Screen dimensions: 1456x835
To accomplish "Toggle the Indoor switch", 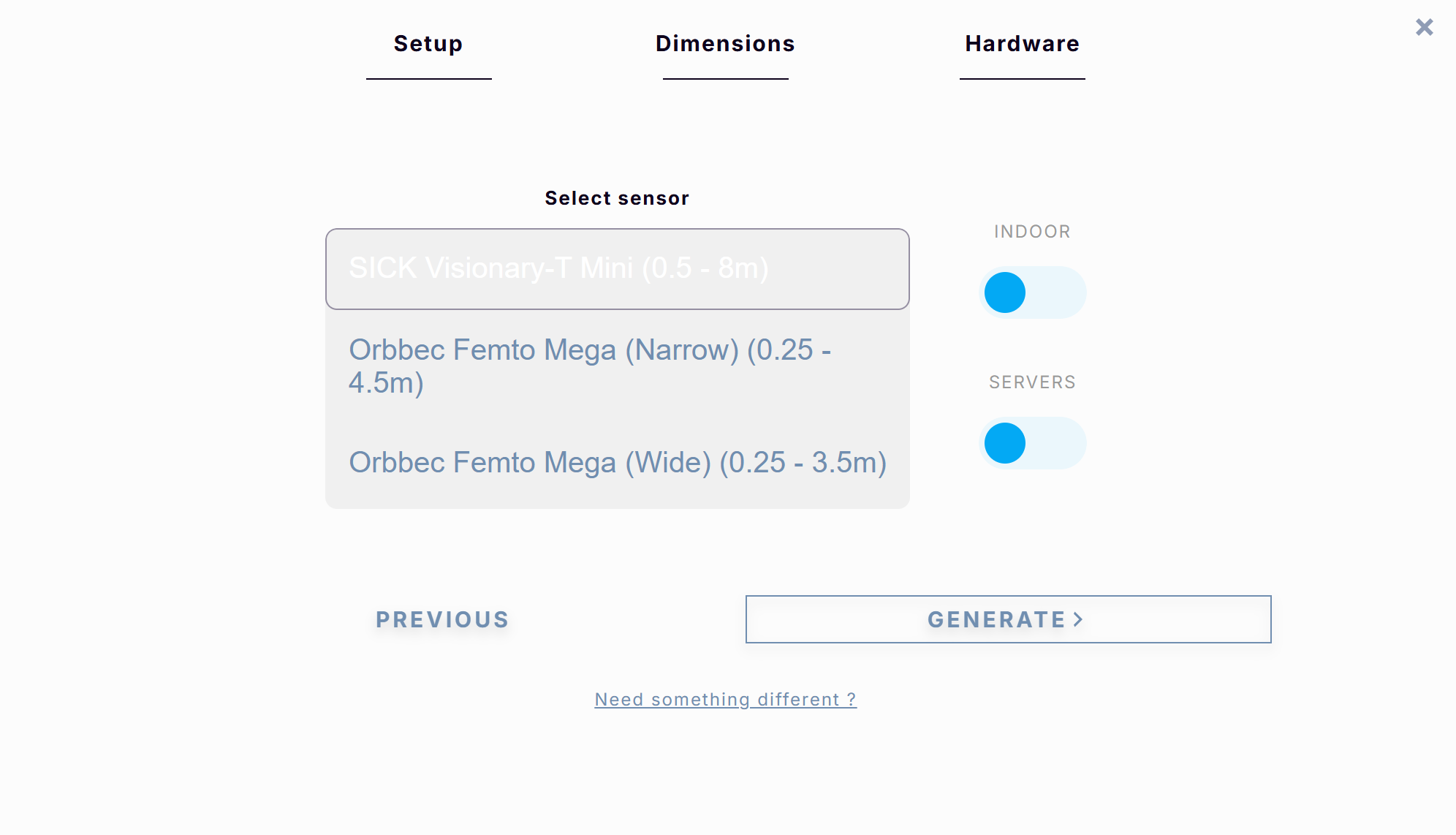I will (1032, 292).
